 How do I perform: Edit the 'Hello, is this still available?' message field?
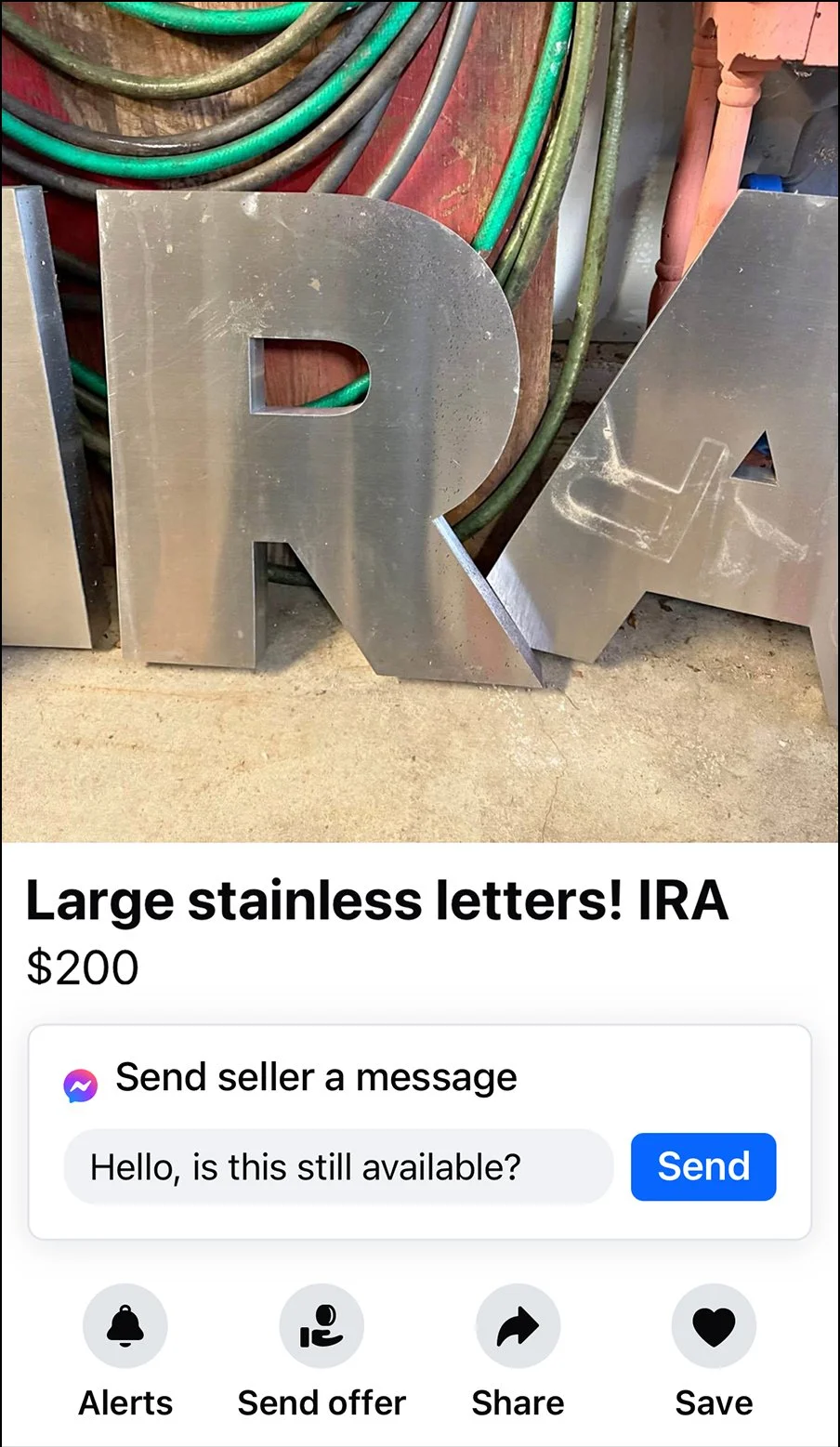pos(338,1166)
